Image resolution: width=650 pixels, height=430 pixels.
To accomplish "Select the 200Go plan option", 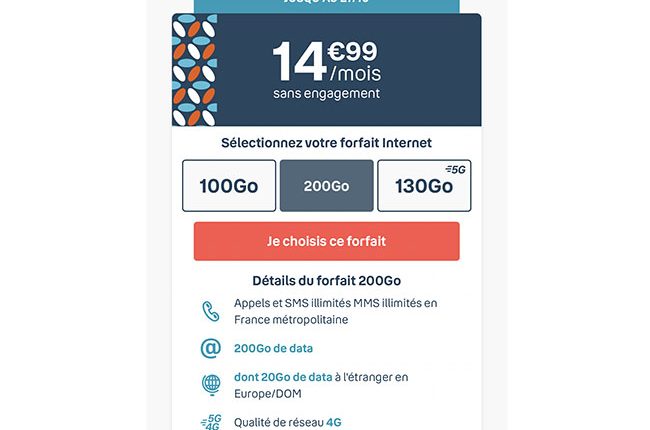I will coord(327,186).
